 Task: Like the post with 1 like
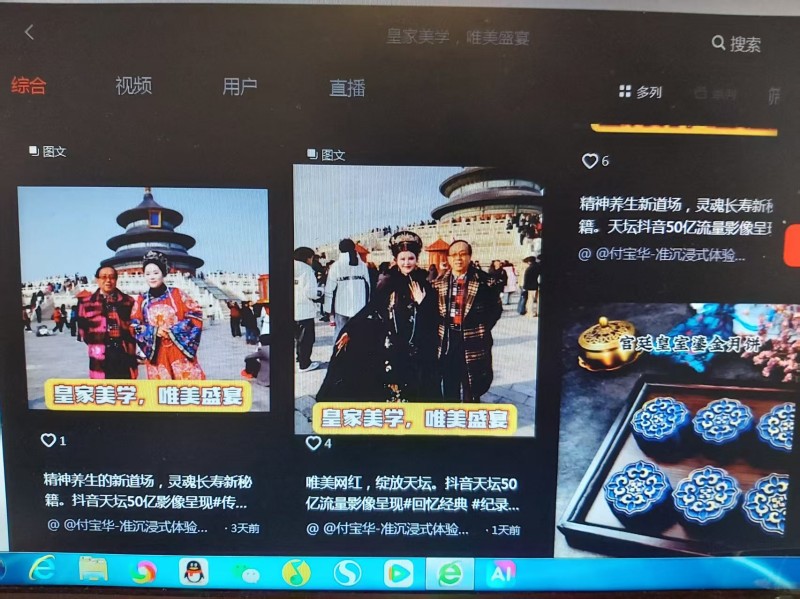48,440
